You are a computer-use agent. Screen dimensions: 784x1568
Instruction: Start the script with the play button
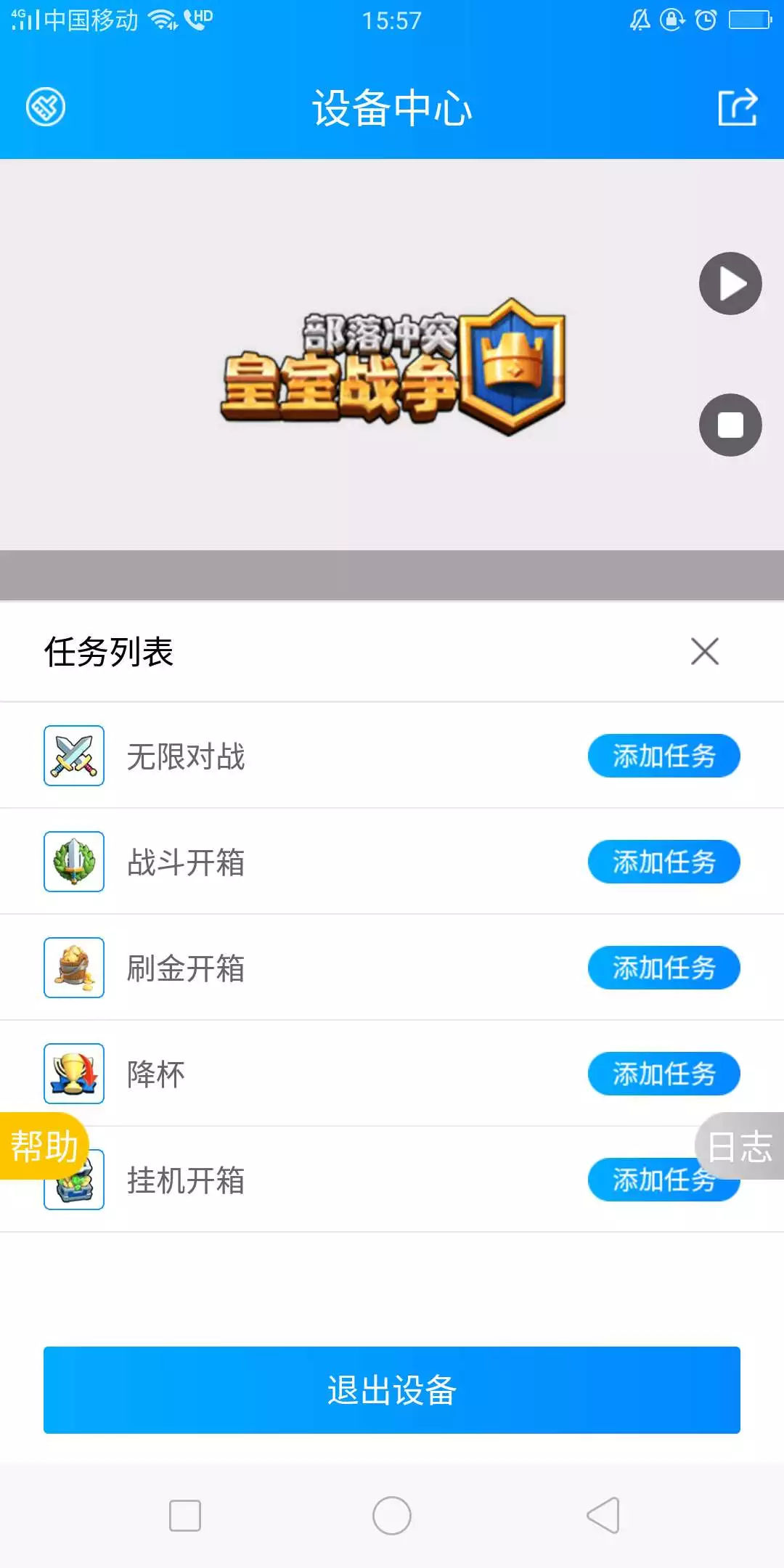[730, 284]
